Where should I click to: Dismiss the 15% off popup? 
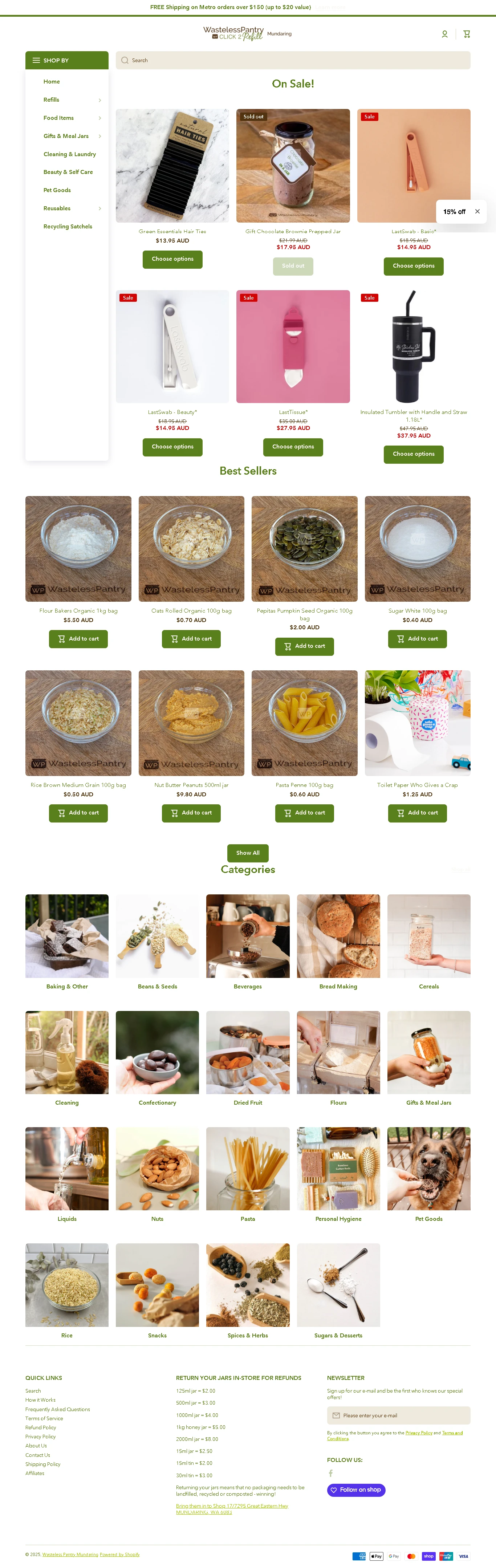[477, 212]
